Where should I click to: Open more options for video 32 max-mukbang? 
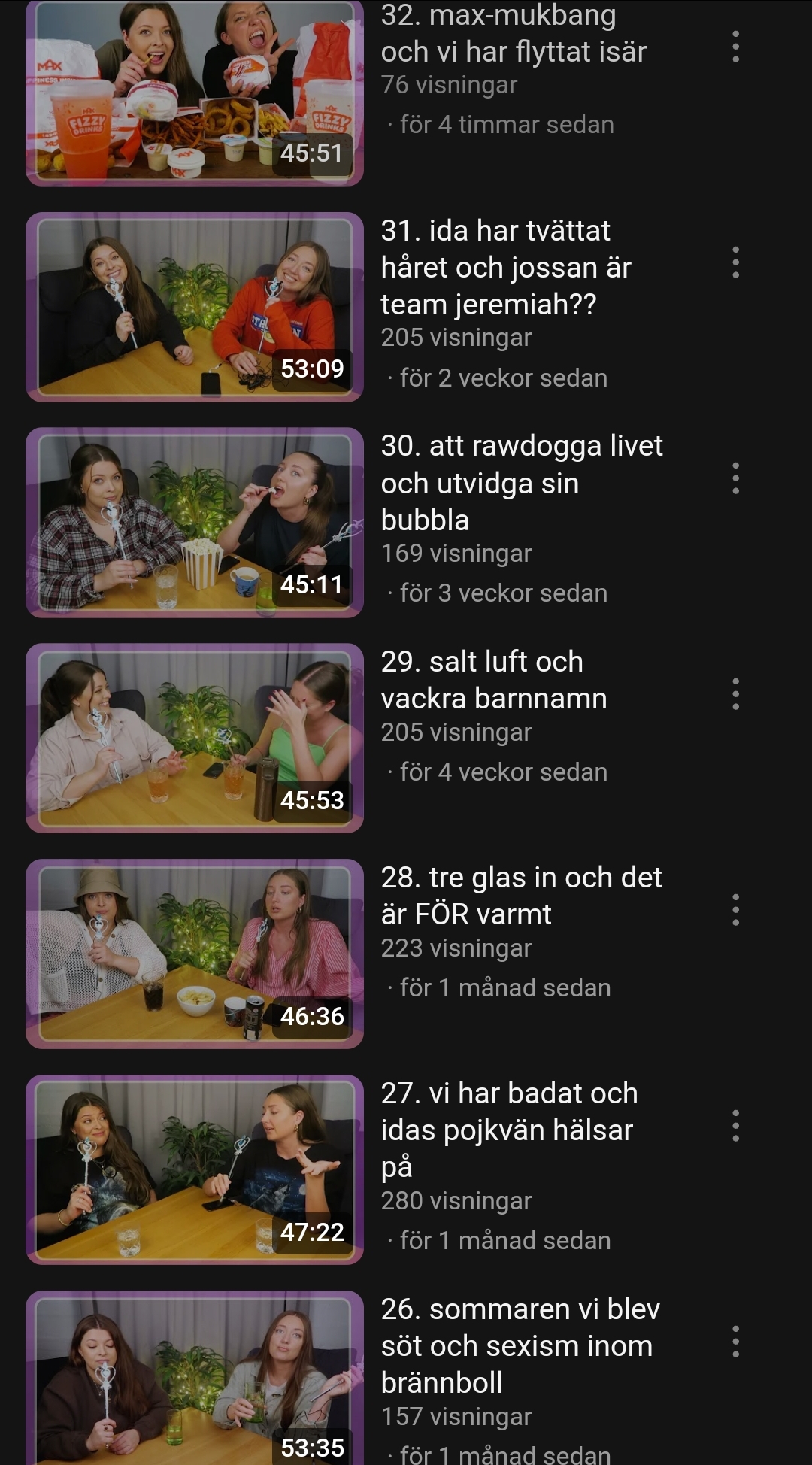[735, 47]
